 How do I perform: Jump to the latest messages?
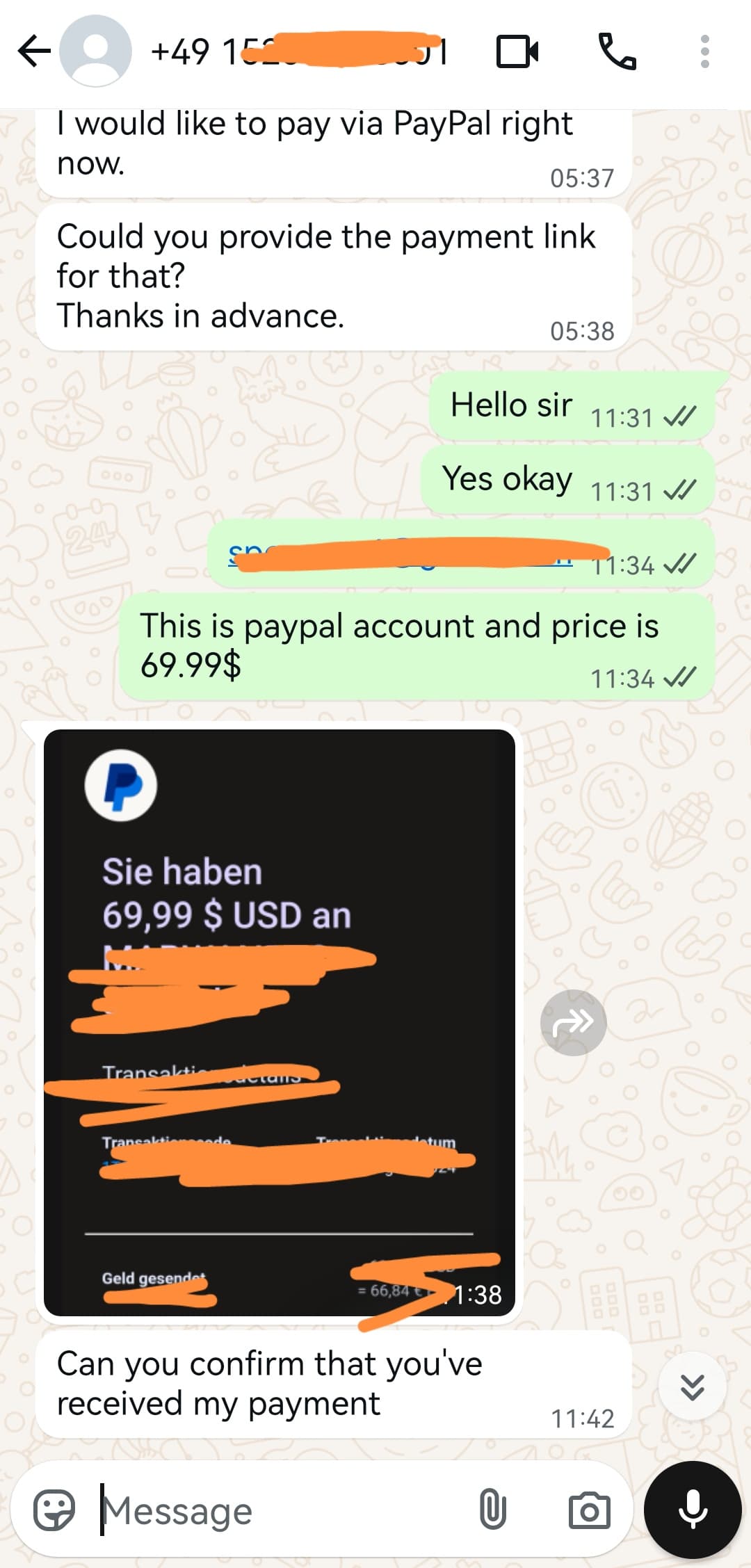click(692, 1387)
